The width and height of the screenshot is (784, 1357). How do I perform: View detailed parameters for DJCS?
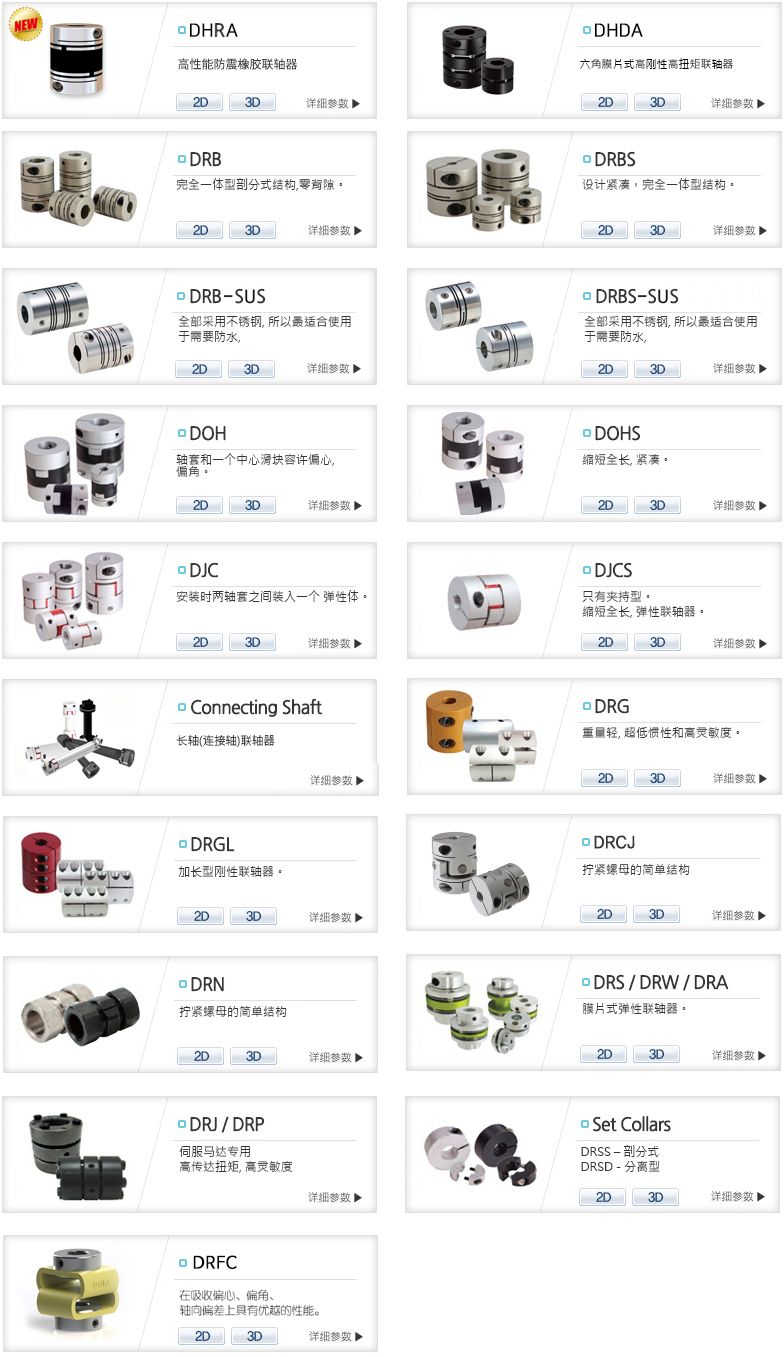tap(740, 643)
